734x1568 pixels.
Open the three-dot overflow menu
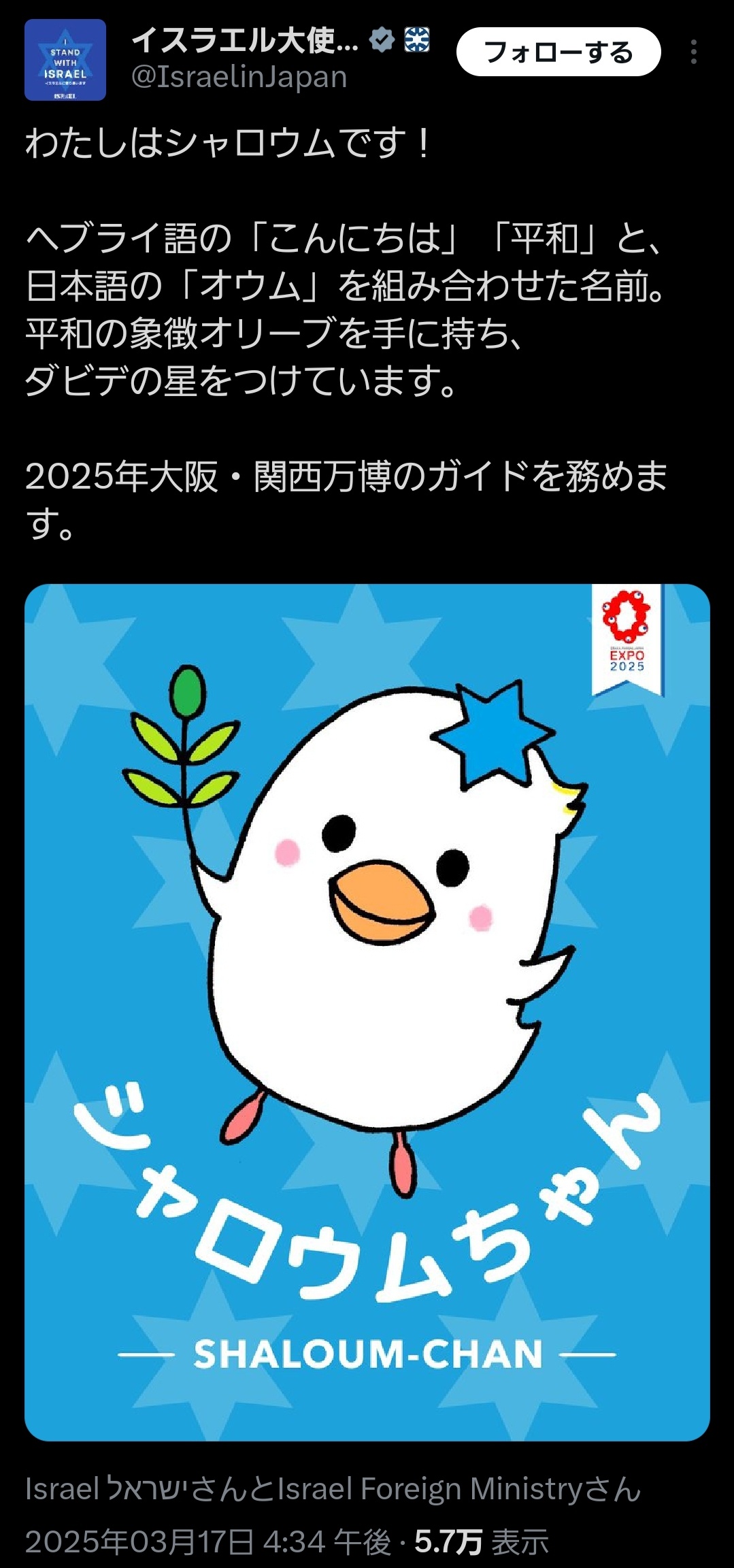pos(693,52)
